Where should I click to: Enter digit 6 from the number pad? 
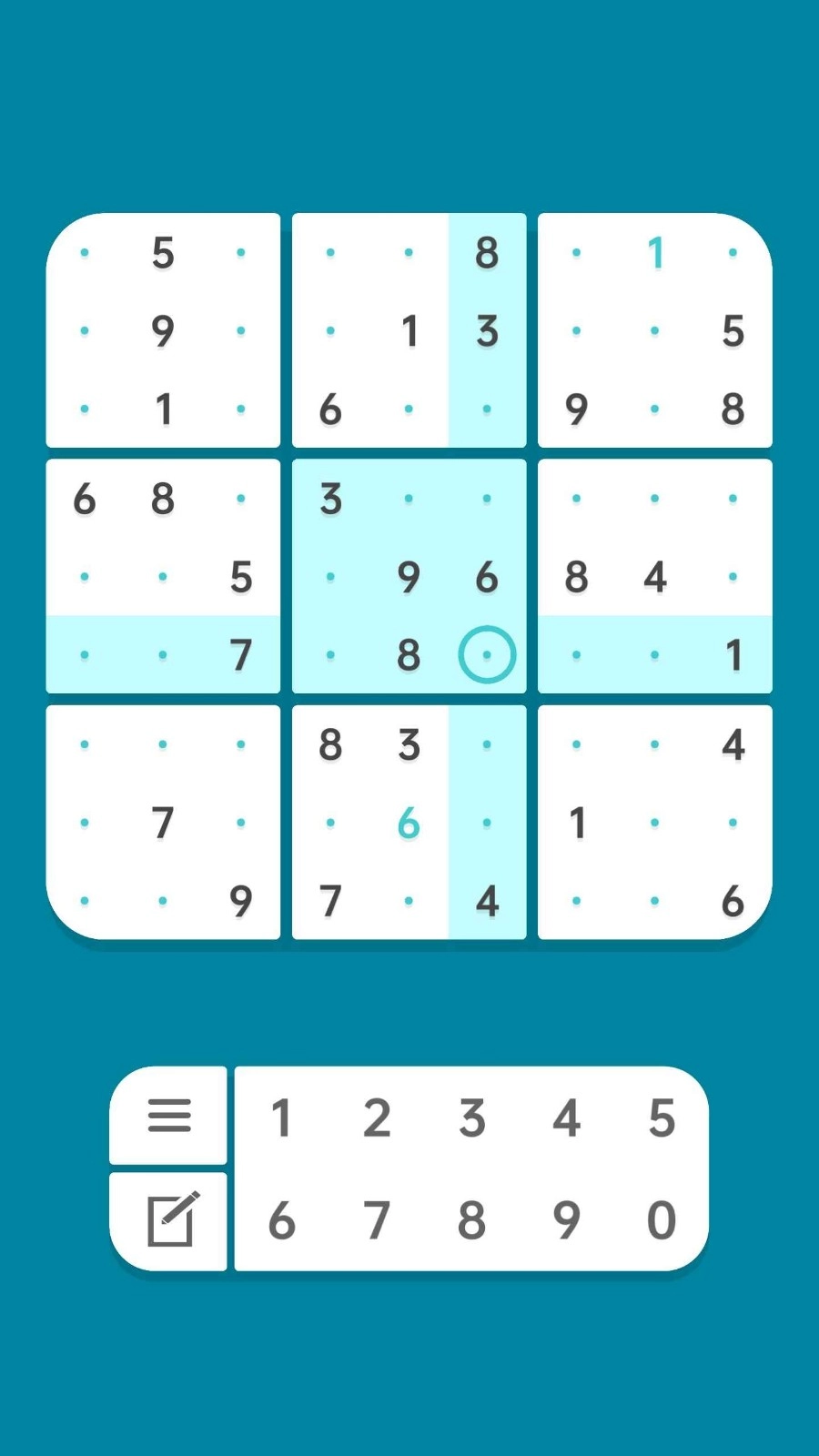point(281,1220)
